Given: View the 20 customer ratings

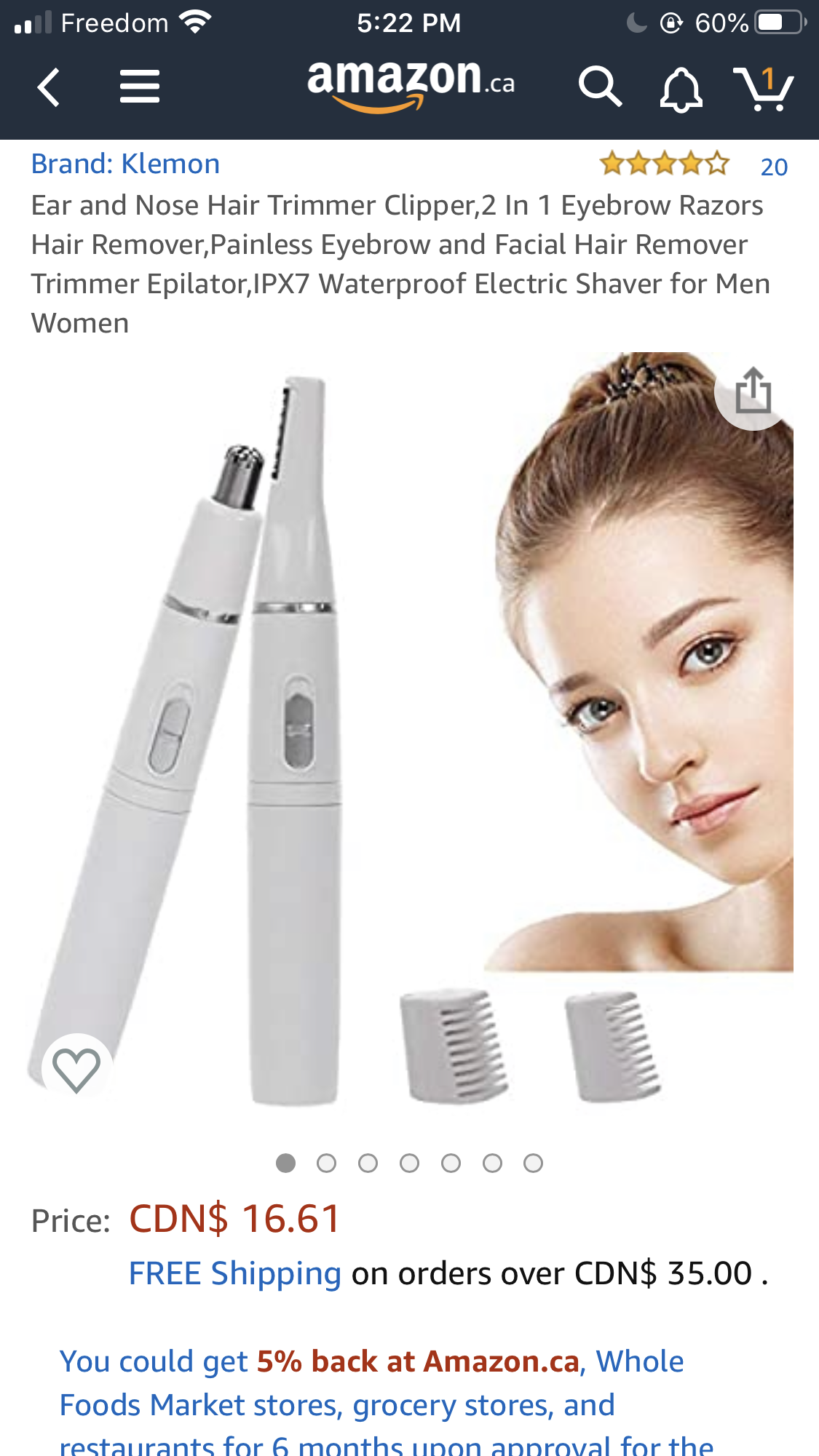Looking at the screenshot, I should pos(774,167).
